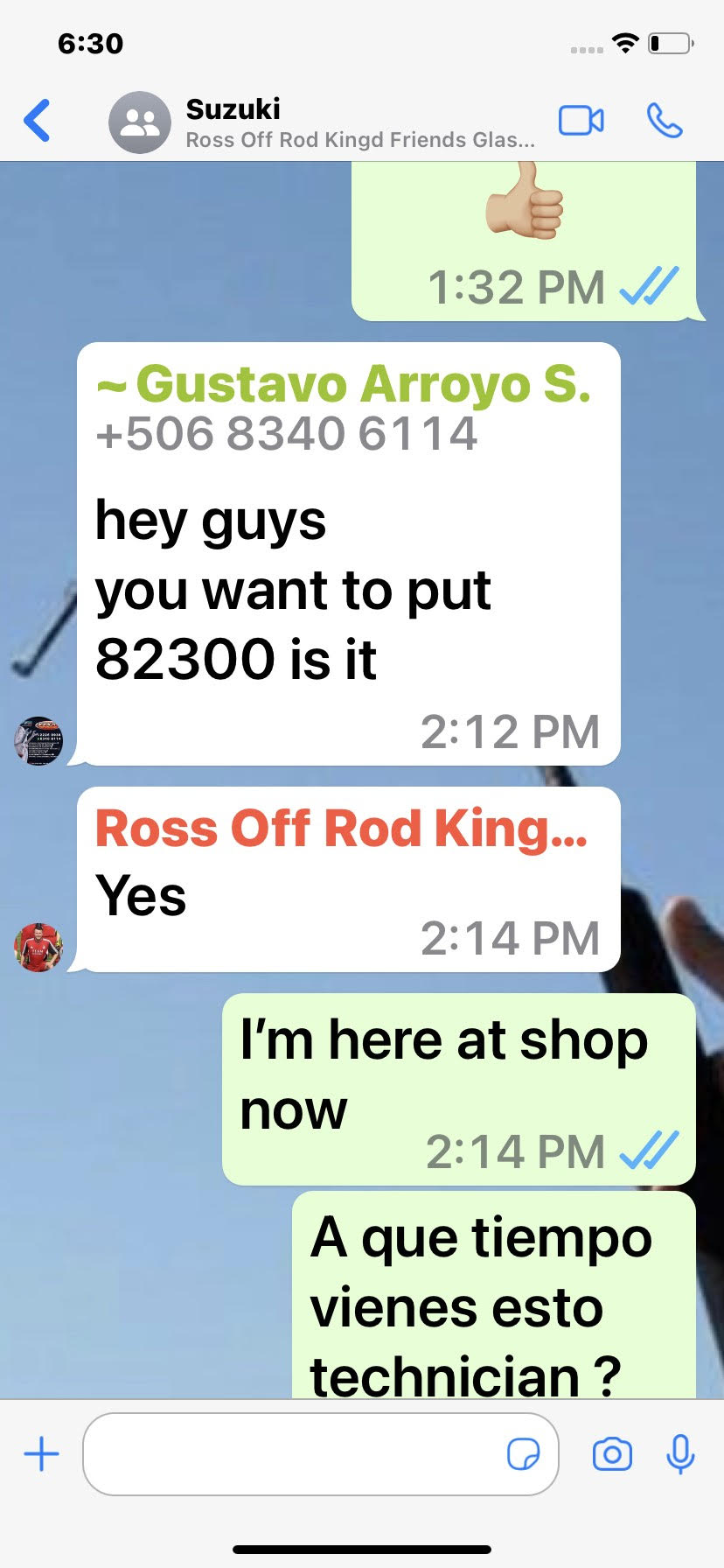
Task: Start a group video call
Action: 581,121
